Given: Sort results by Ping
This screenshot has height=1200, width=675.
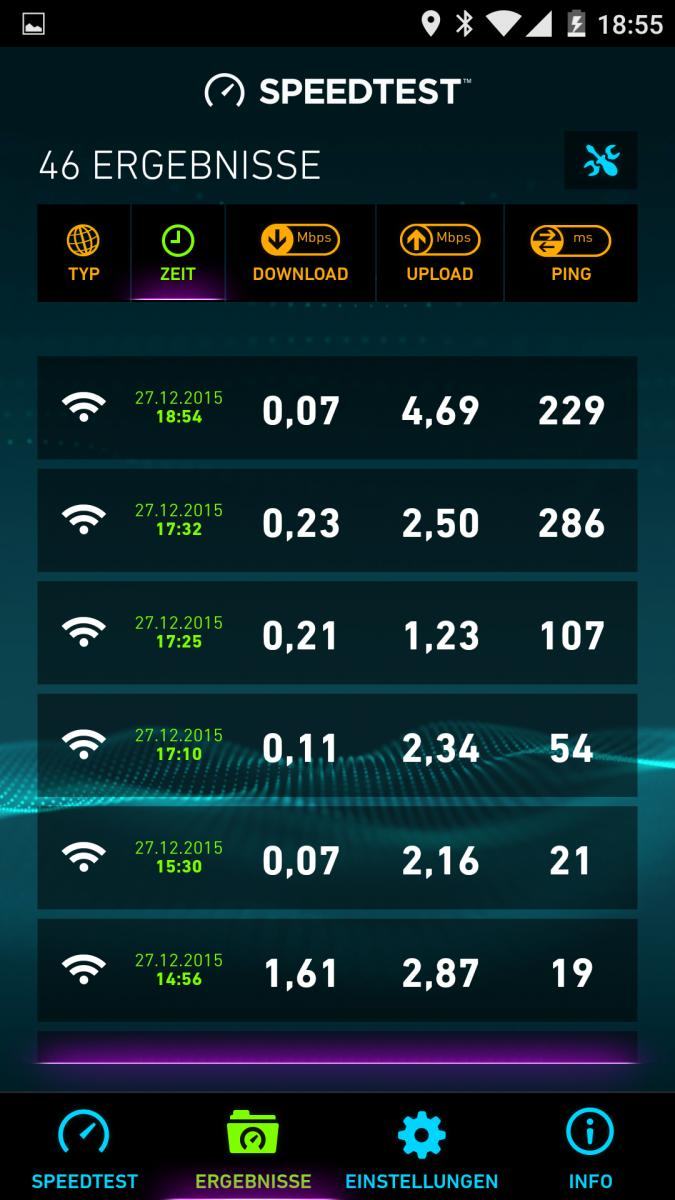Looking at the screenshot, I should coord(571,253).
